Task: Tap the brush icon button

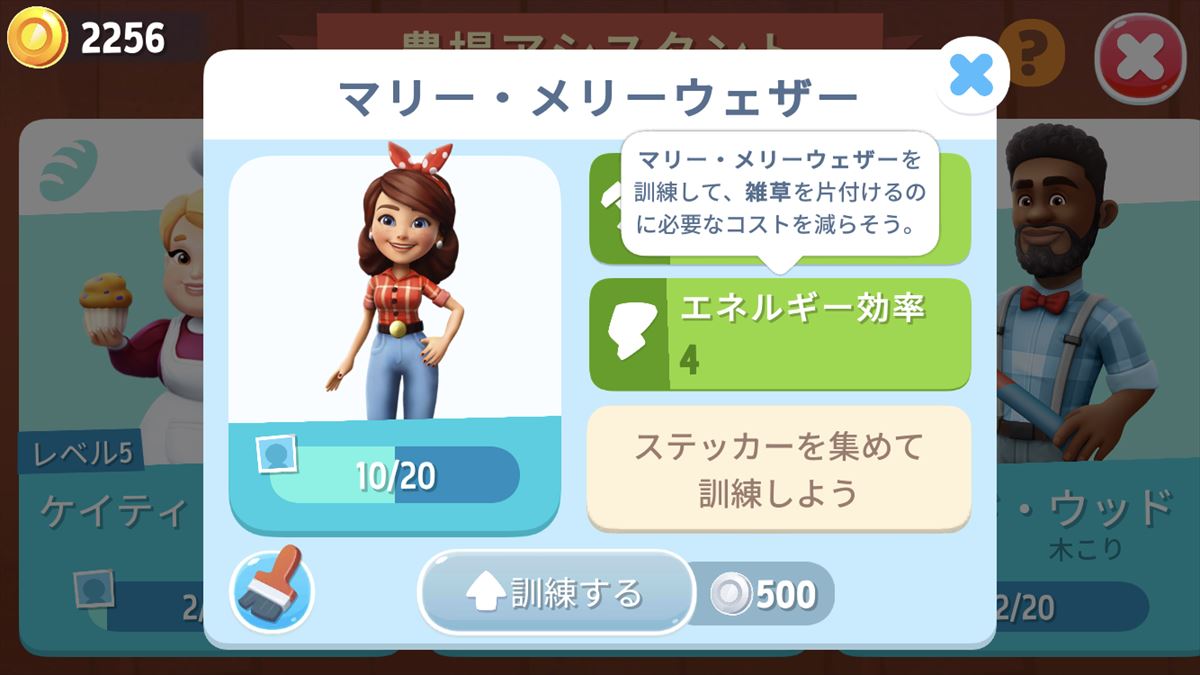Action: tap(272, 590)
